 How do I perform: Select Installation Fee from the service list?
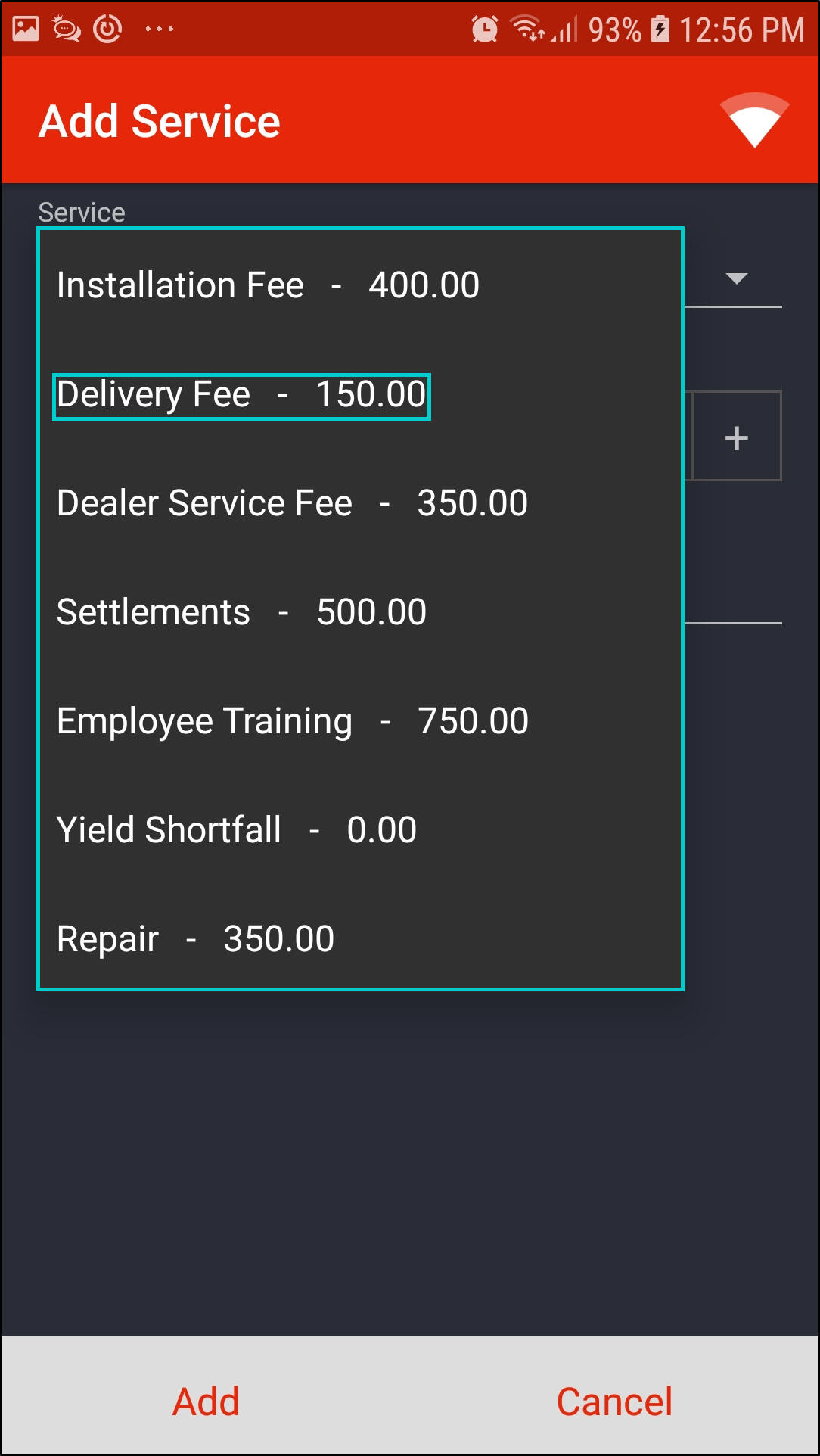[x=268, y=286]
